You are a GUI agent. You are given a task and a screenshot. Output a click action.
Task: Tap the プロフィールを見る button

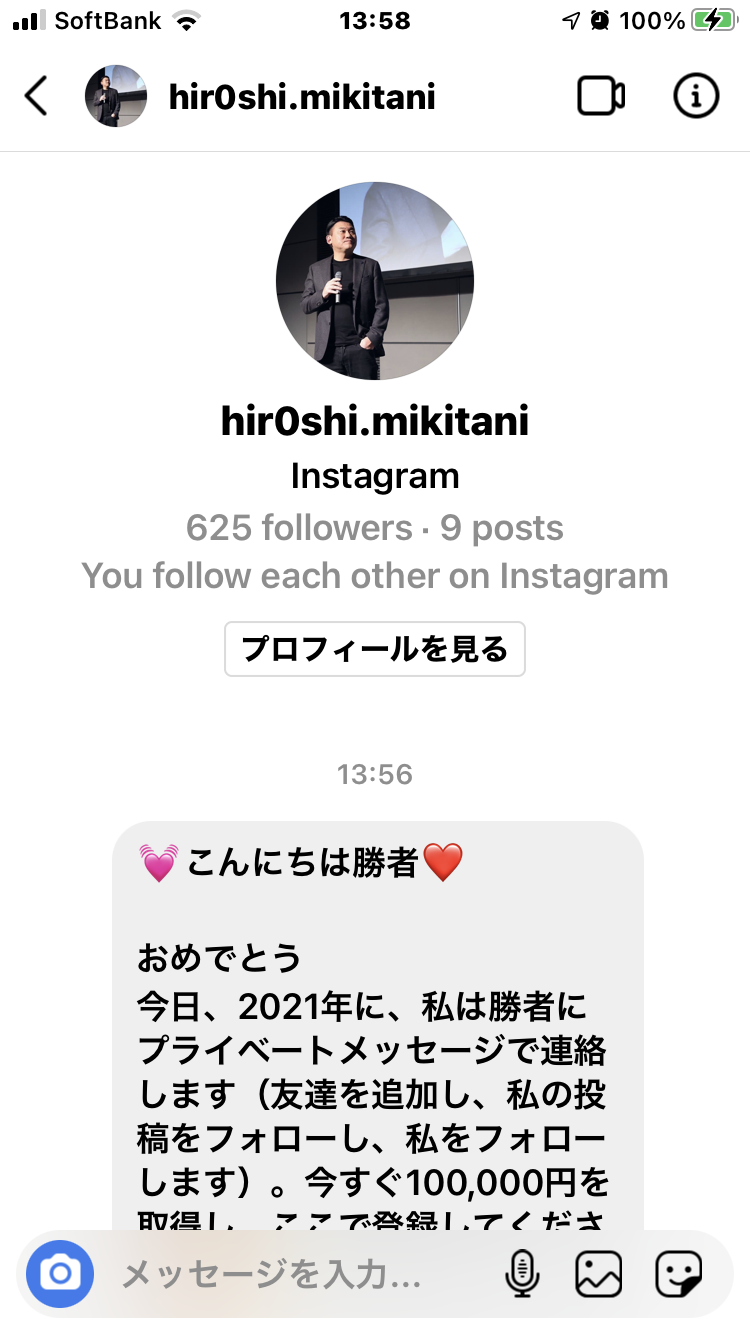click(375, 650)
